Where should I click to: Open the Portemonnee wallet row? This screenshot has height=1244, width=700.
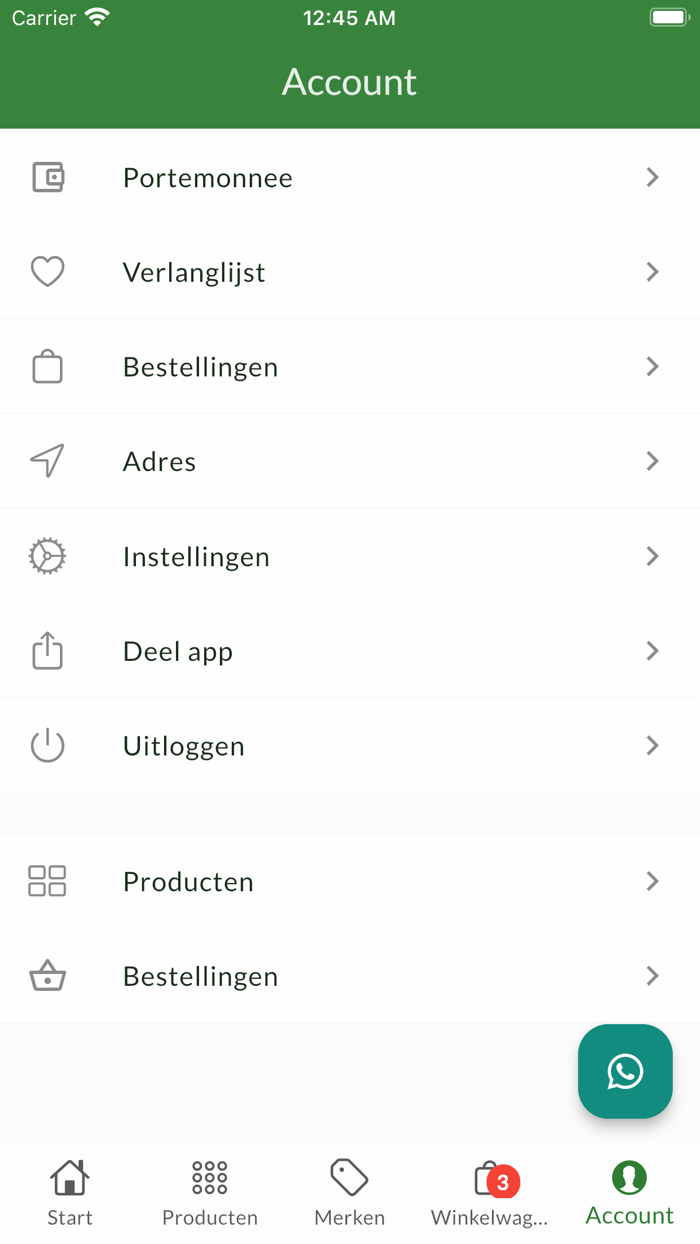(x=349, y=177)
